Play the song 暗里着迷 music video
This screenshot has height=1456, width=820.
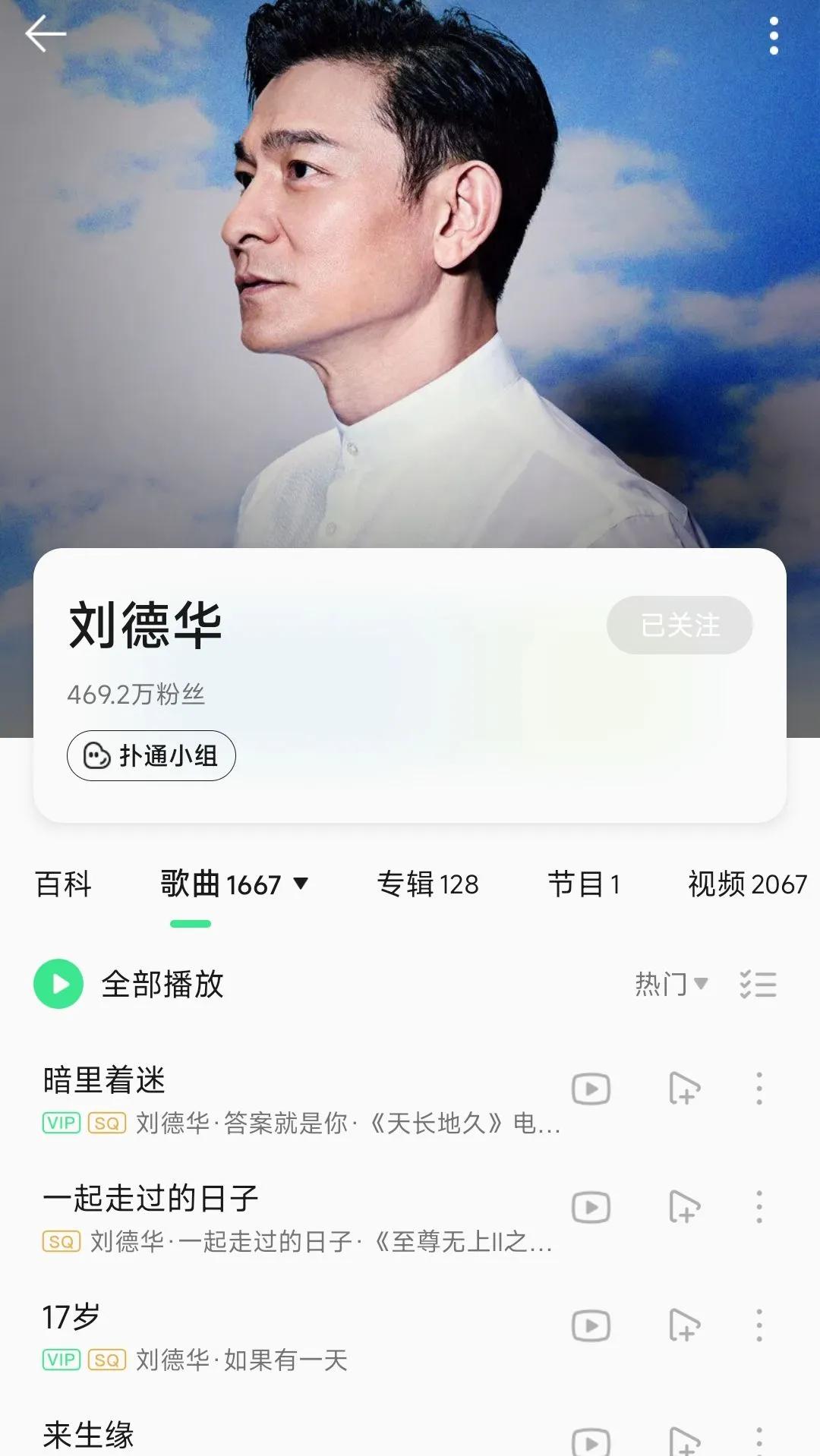coord(591,1088)
